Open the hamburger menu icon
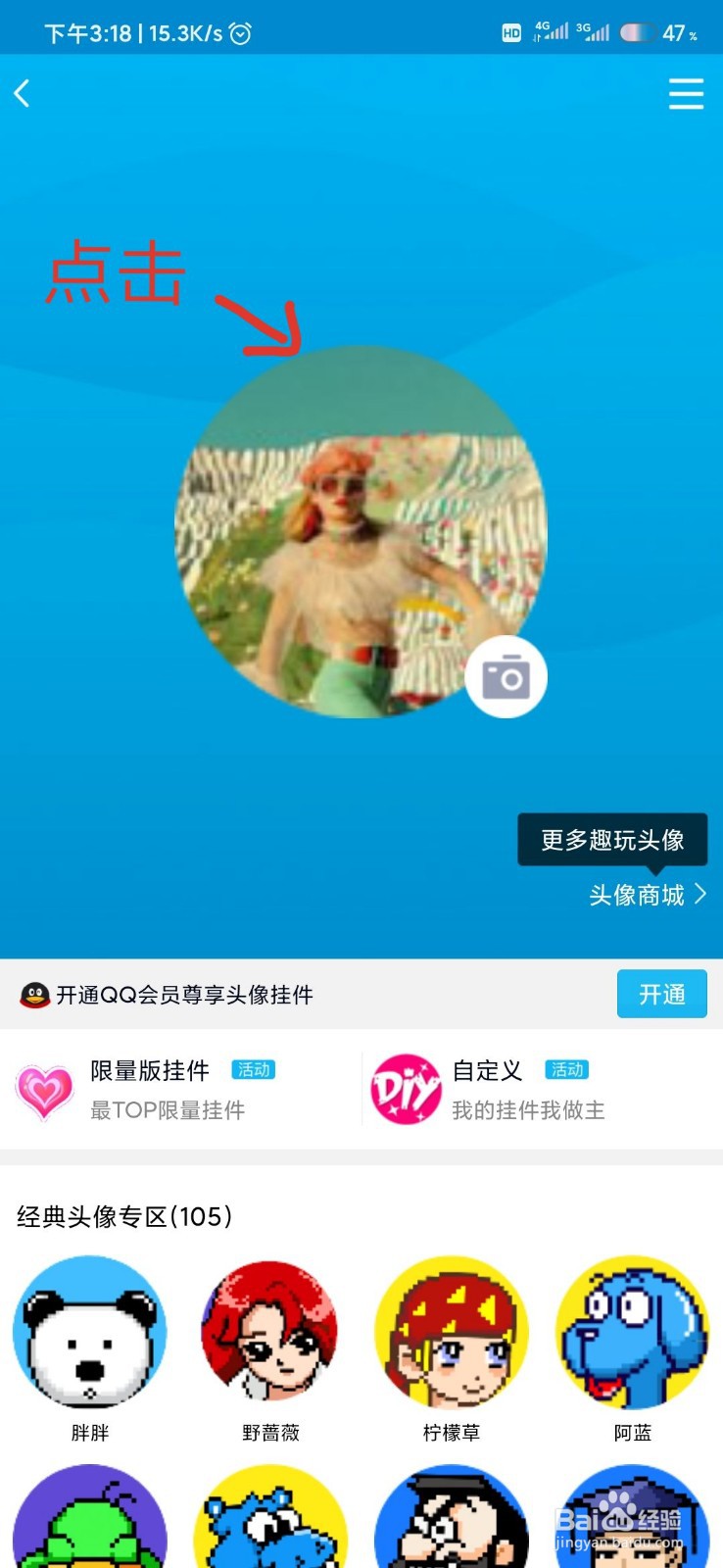Image resolution: width=723 pixels, height=1568 pixels. pyautogui.click(x=686, y=94)
